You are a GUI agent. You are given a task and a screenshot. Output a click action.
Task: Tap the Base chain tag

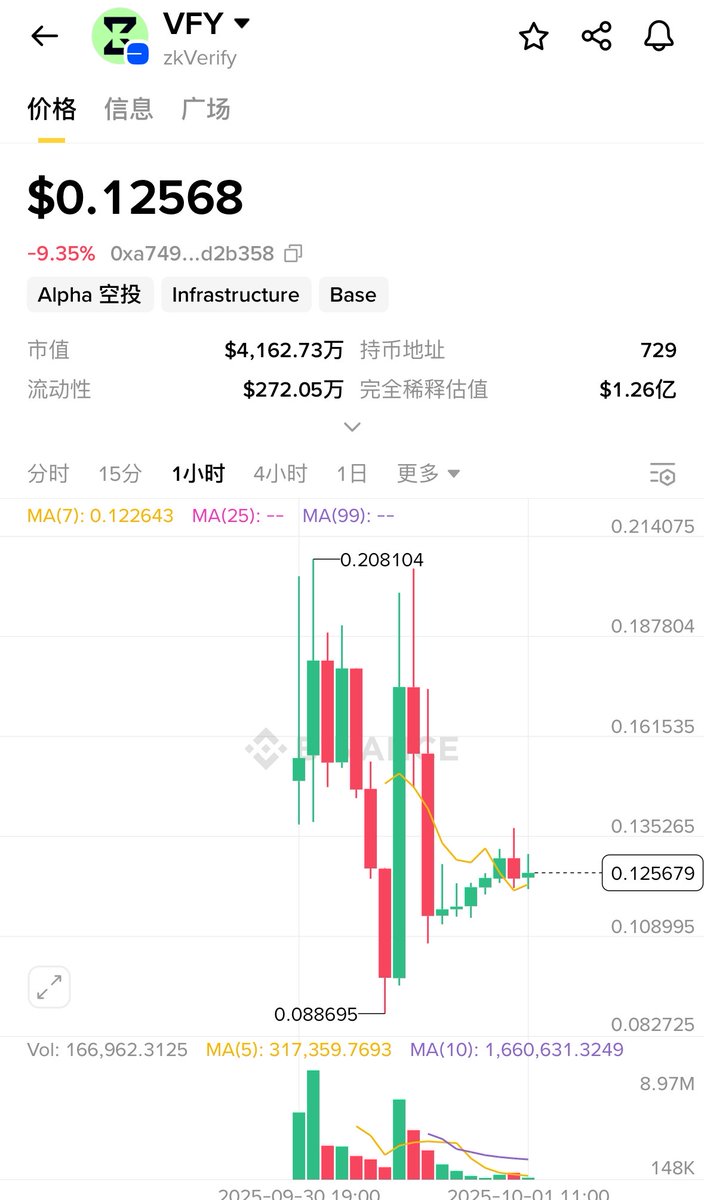353,295
